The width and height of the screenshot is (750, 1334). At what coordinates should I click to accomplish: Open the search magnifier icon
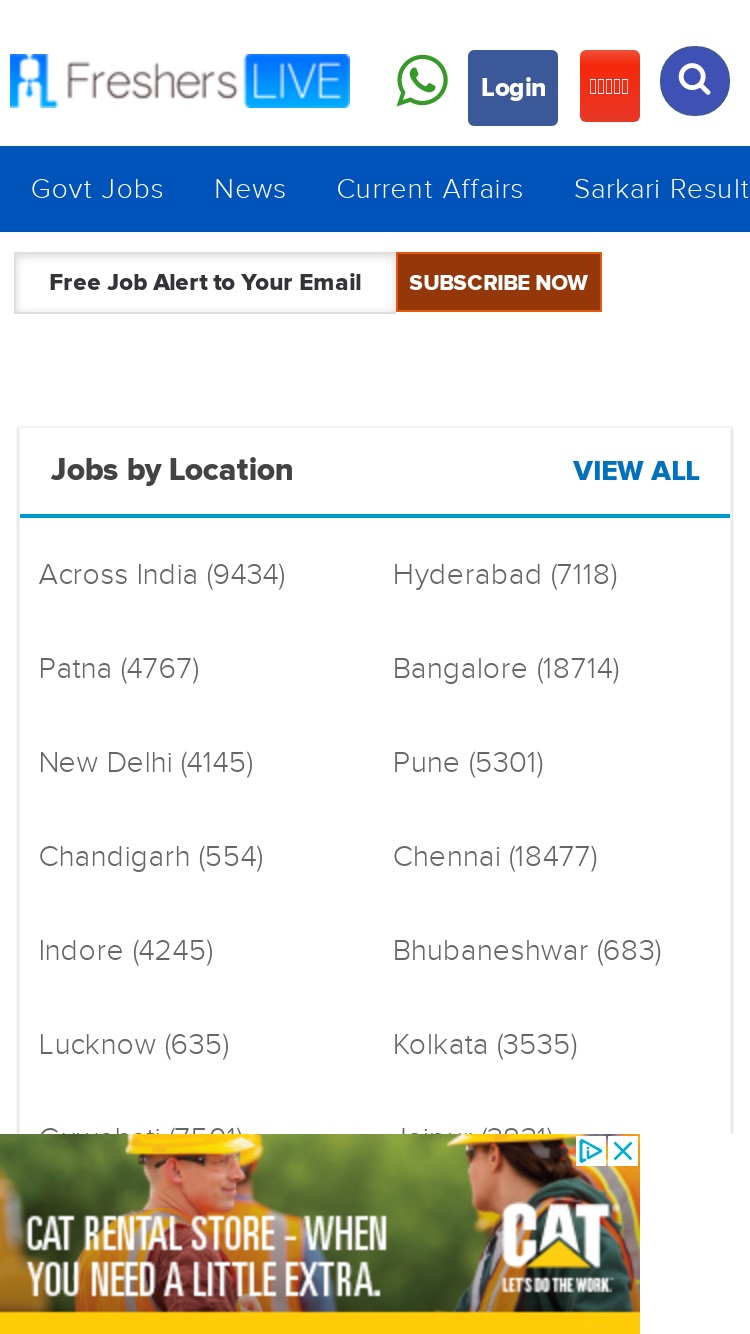tap(695, 81)
